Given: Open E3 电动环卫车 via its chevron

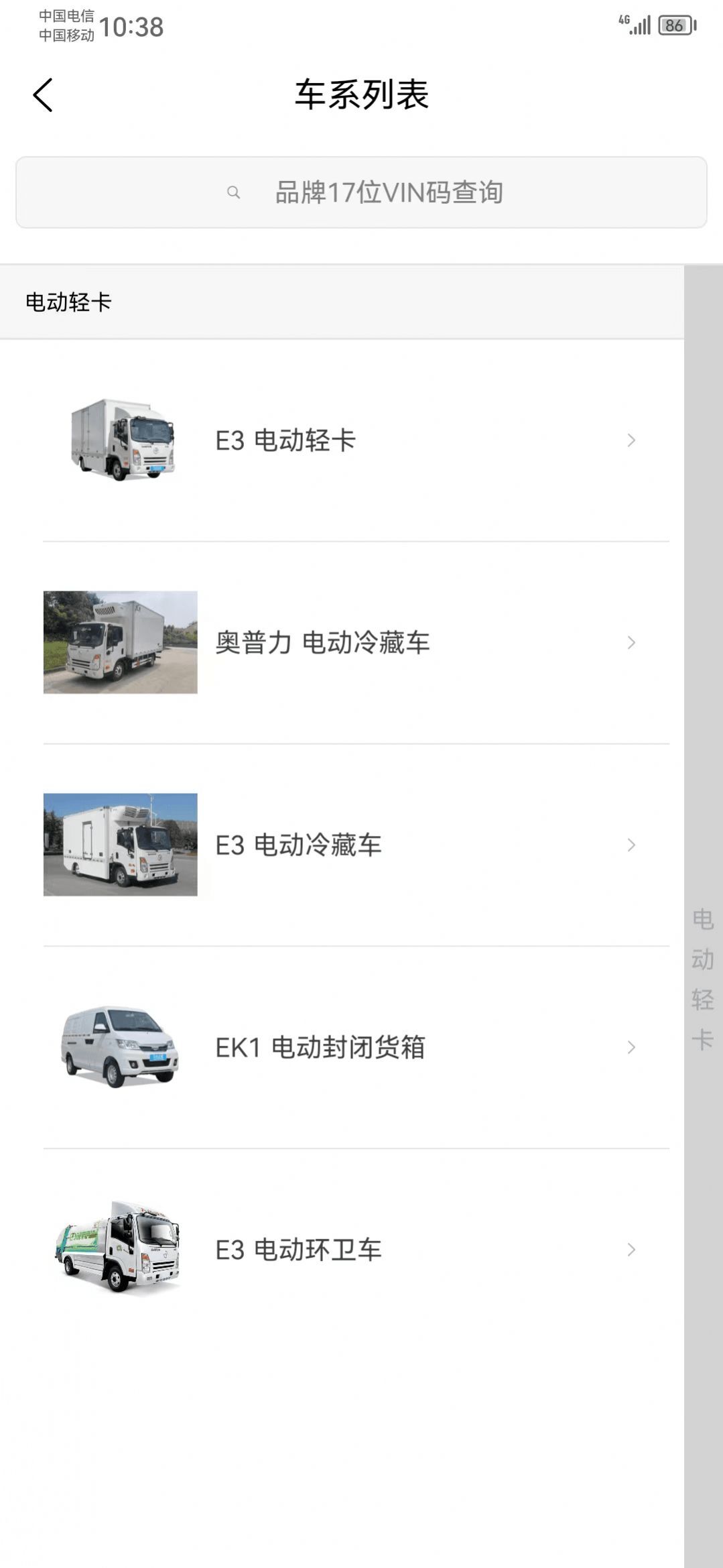Looking at the screenshot, I should click(x=631, y=1249).
